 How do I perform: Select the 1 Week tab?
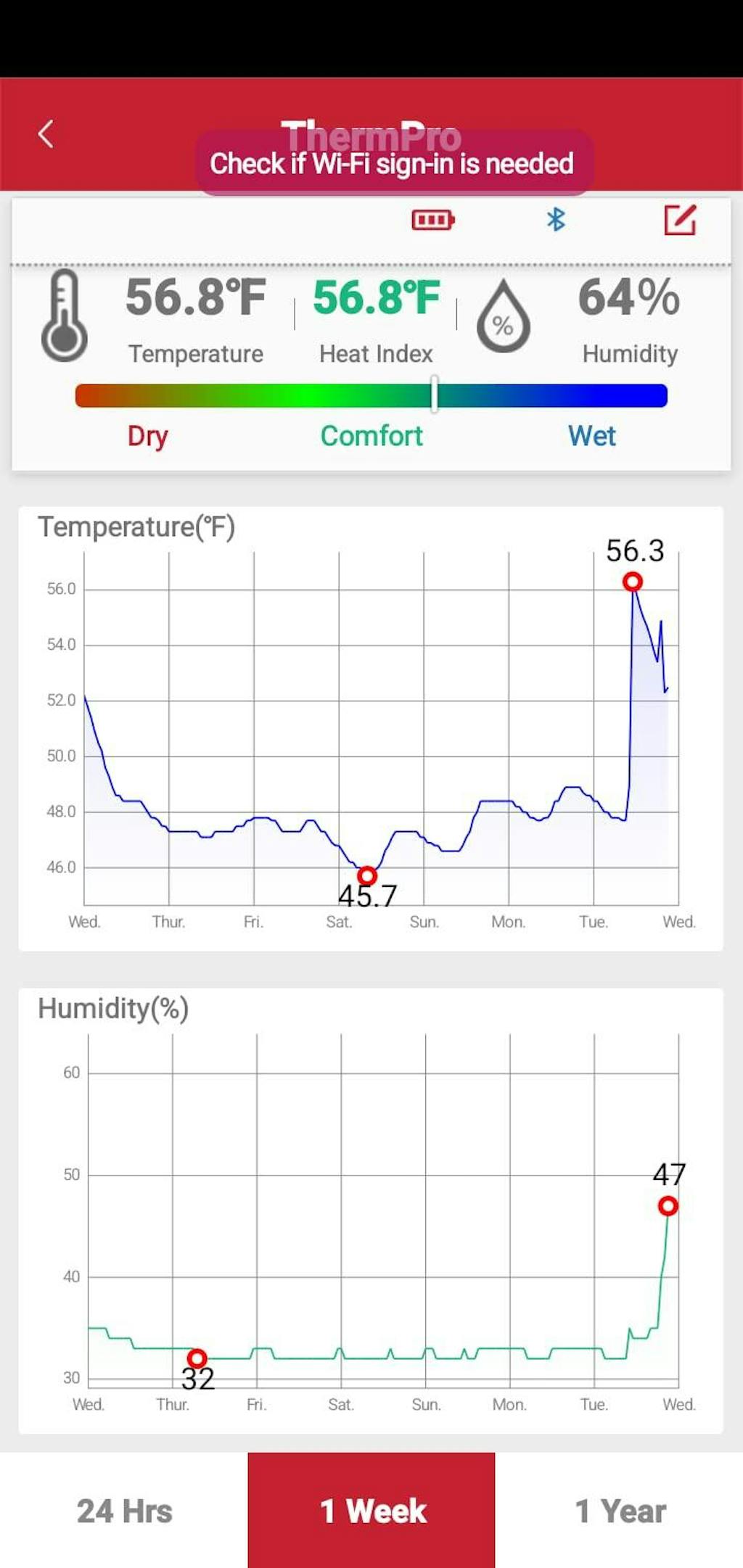[x=371, y=1511]
